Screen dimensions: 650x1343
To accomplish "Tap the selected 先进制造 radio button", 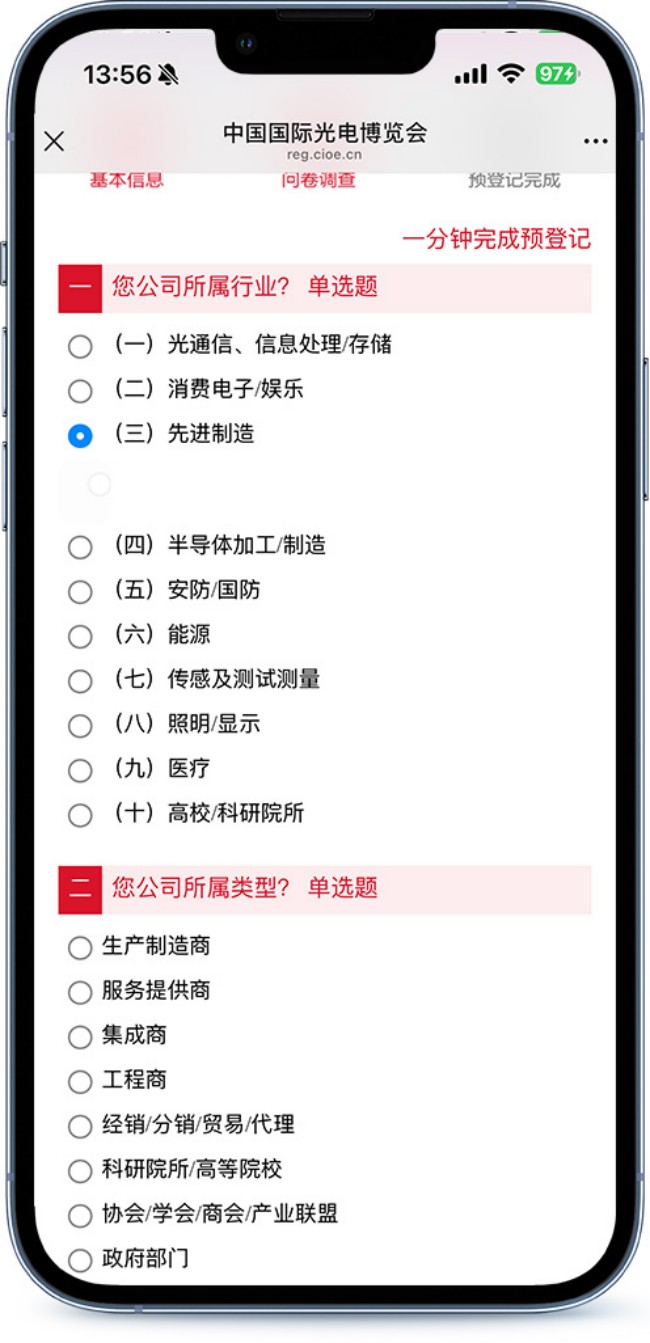I will point(80,436).
